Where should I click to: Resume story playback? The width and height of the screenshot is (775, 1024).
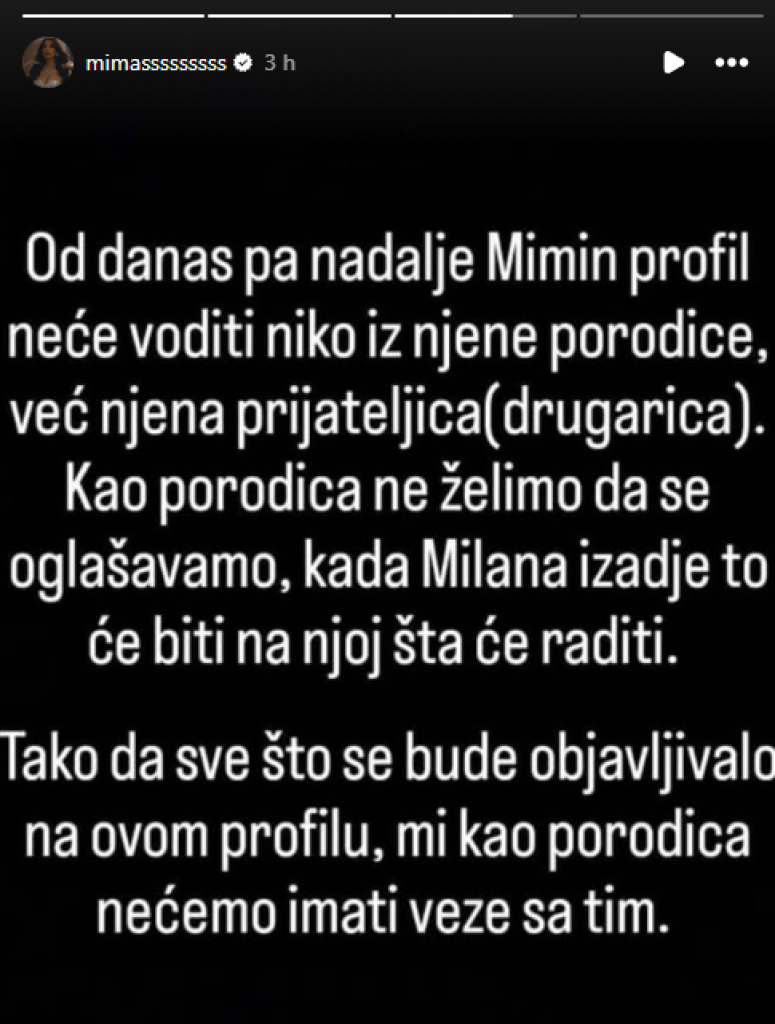click(674, 63)
